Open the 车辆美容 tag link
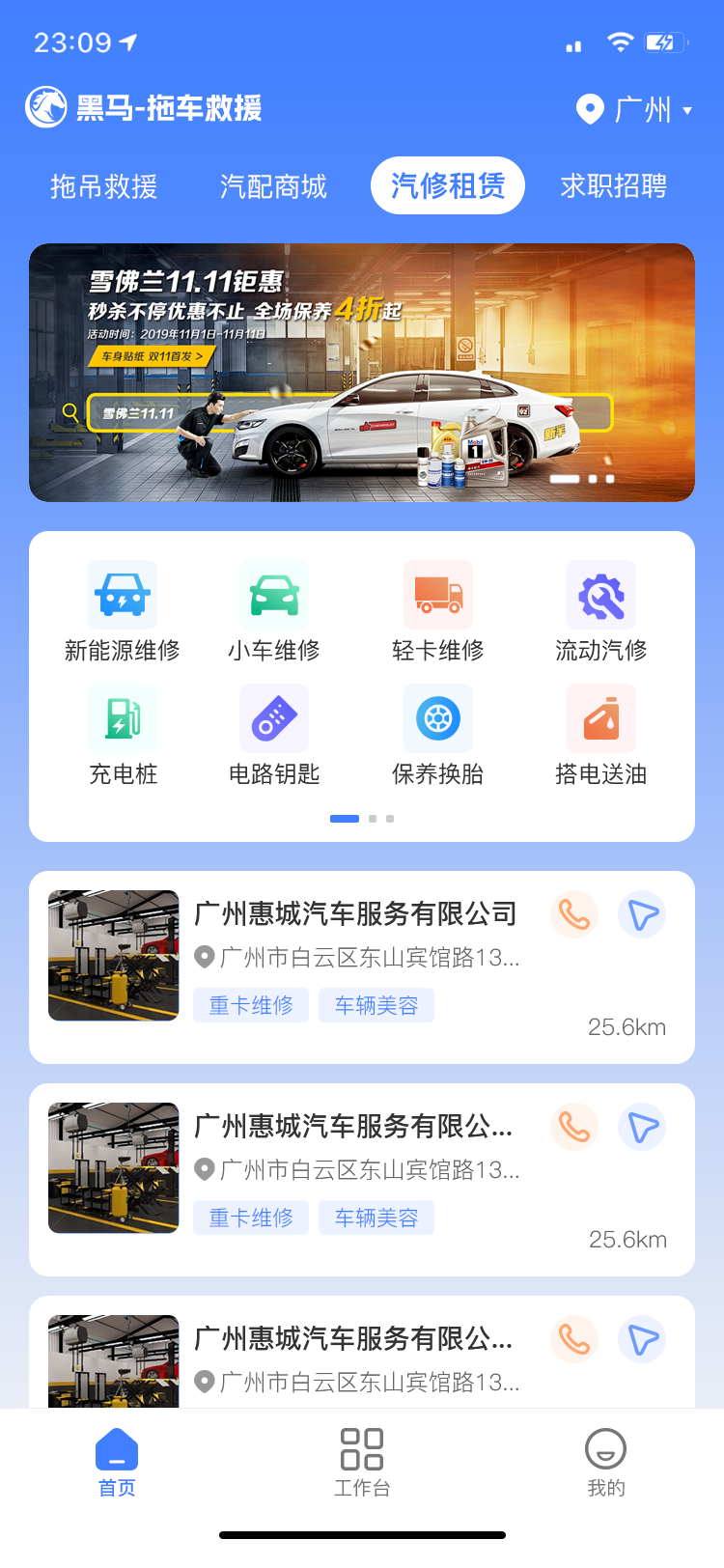Image resolution: width=724 pixels, height=1568 pixels. (376, 1005)
